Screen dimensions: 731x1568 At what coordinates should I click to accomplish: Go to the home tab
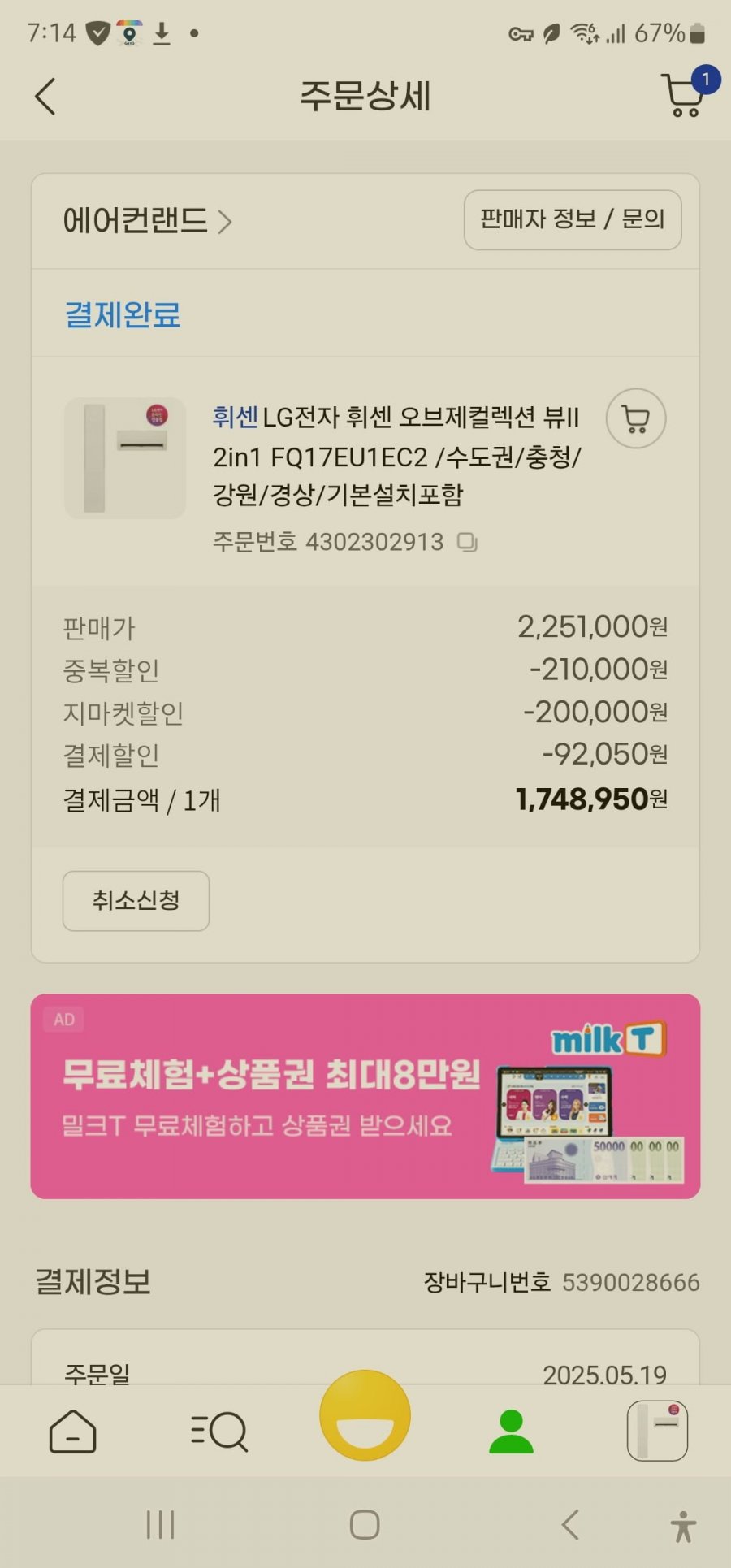72,1431
